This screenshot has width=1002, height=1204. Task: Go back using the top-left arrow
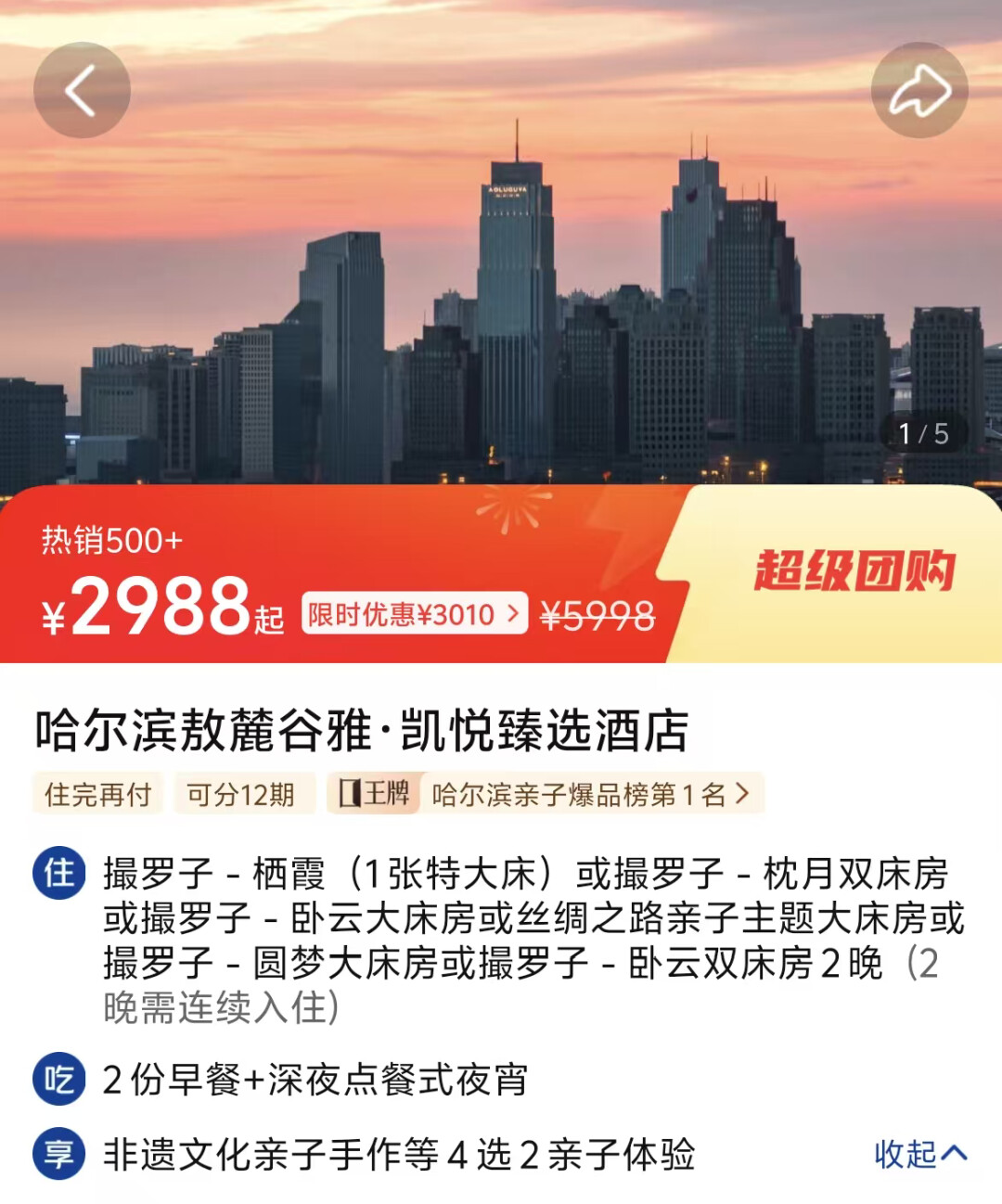coord(82,90)
